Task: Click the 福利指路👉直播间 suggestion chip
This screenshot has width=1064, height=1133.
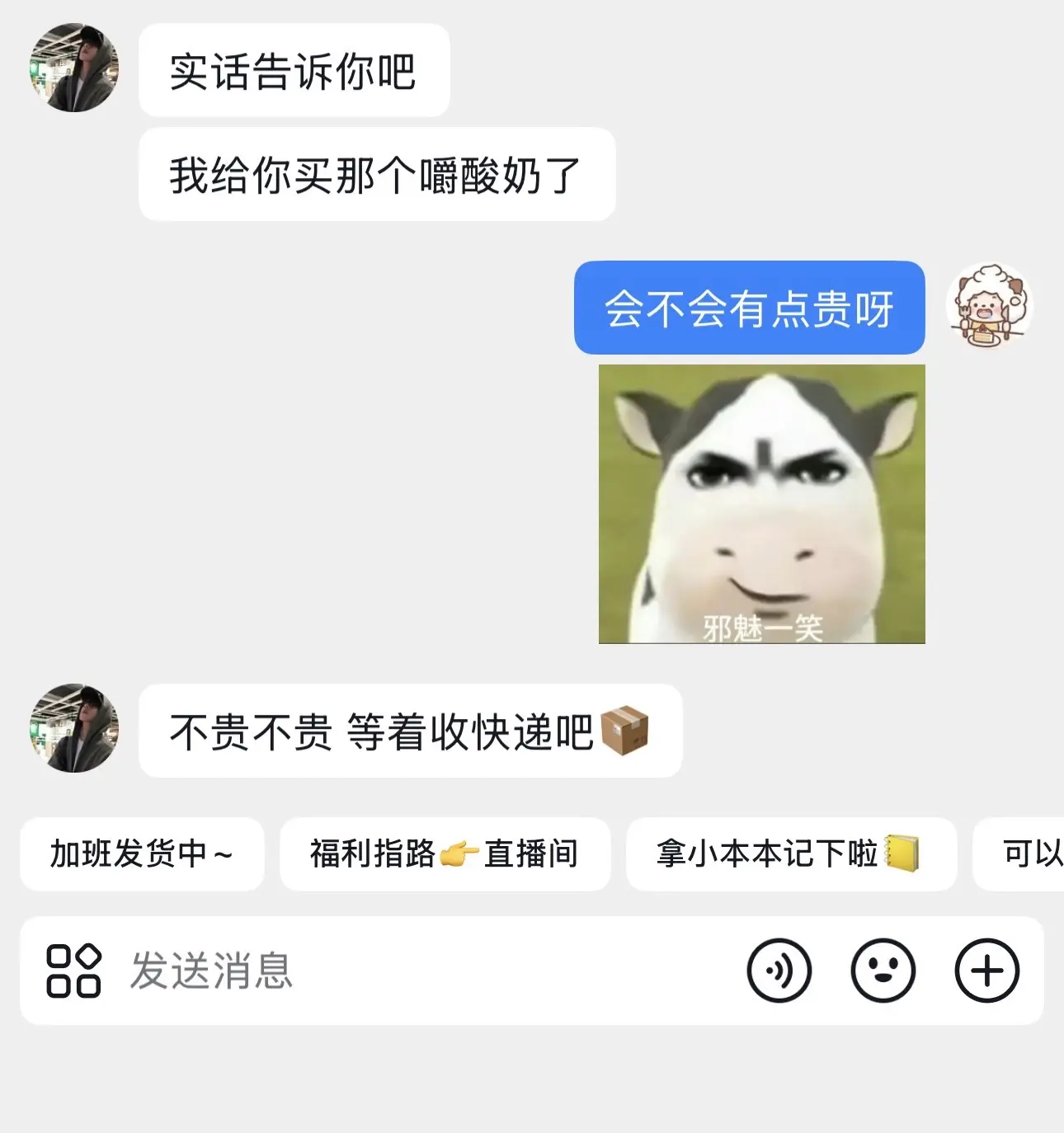Action: [x=445, y=855]
